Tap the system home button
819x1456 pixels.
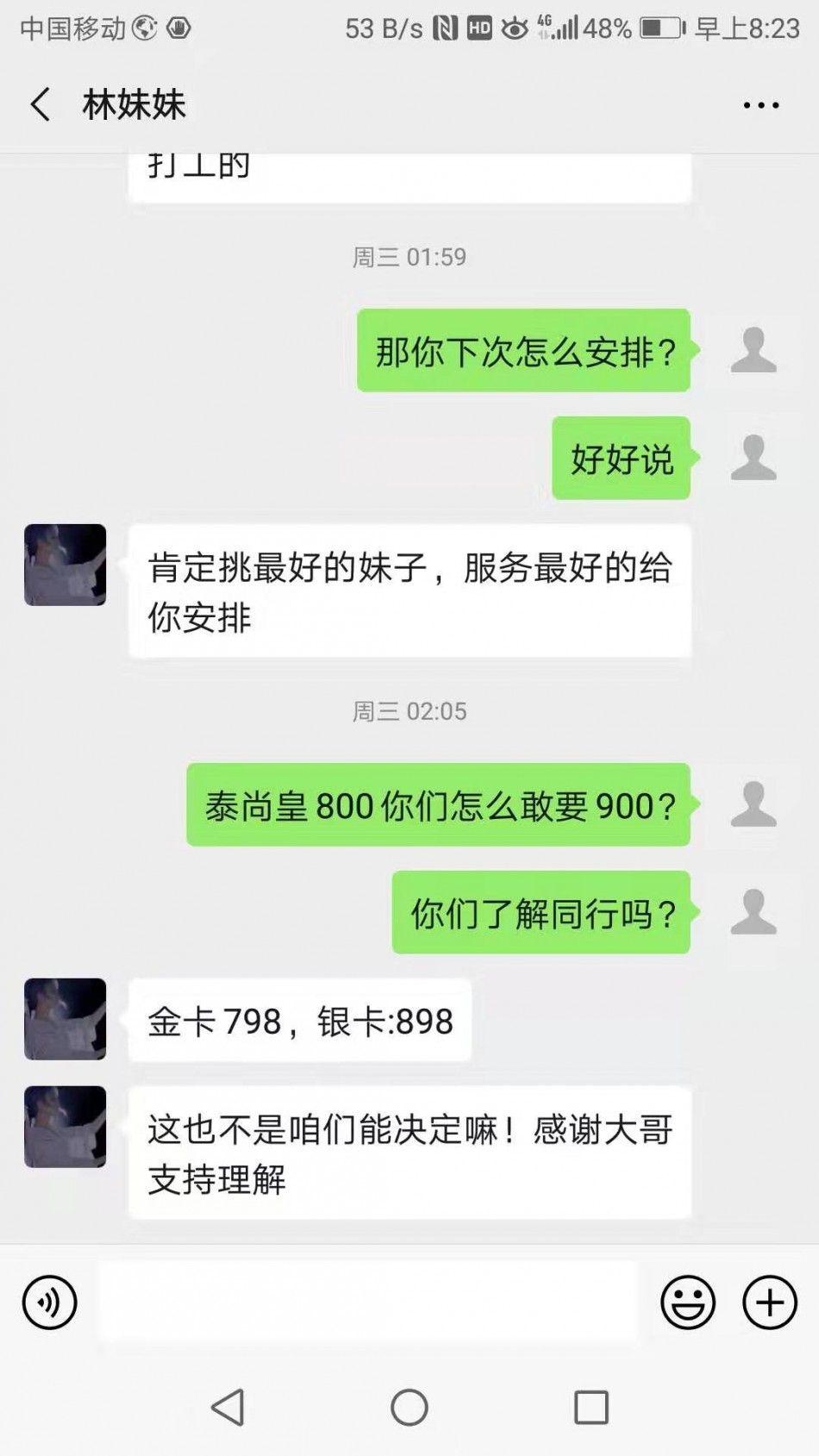click(409, 1408)
